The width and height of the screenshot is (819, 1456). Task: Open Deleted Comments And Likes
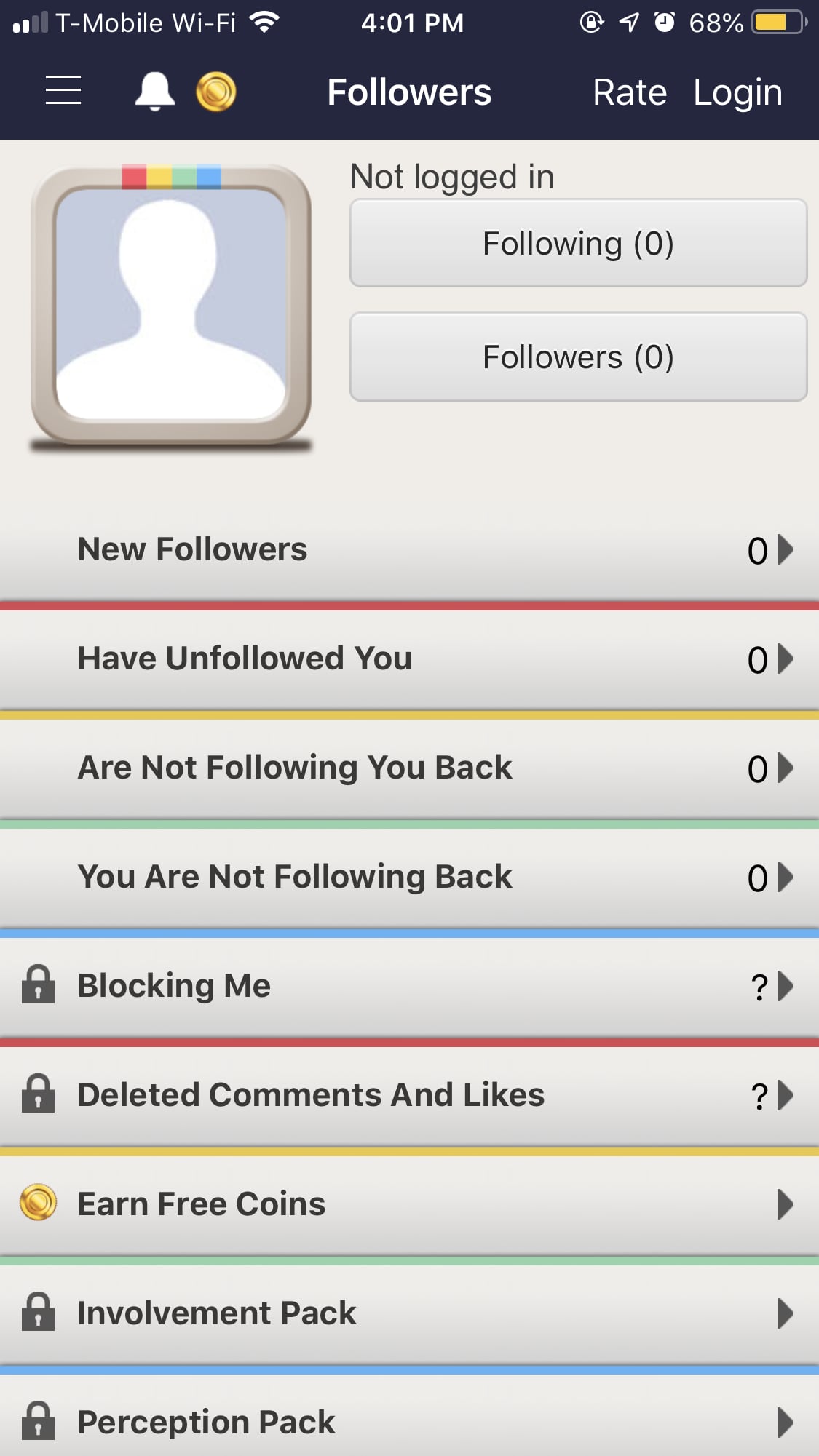tap(409, 1096)
